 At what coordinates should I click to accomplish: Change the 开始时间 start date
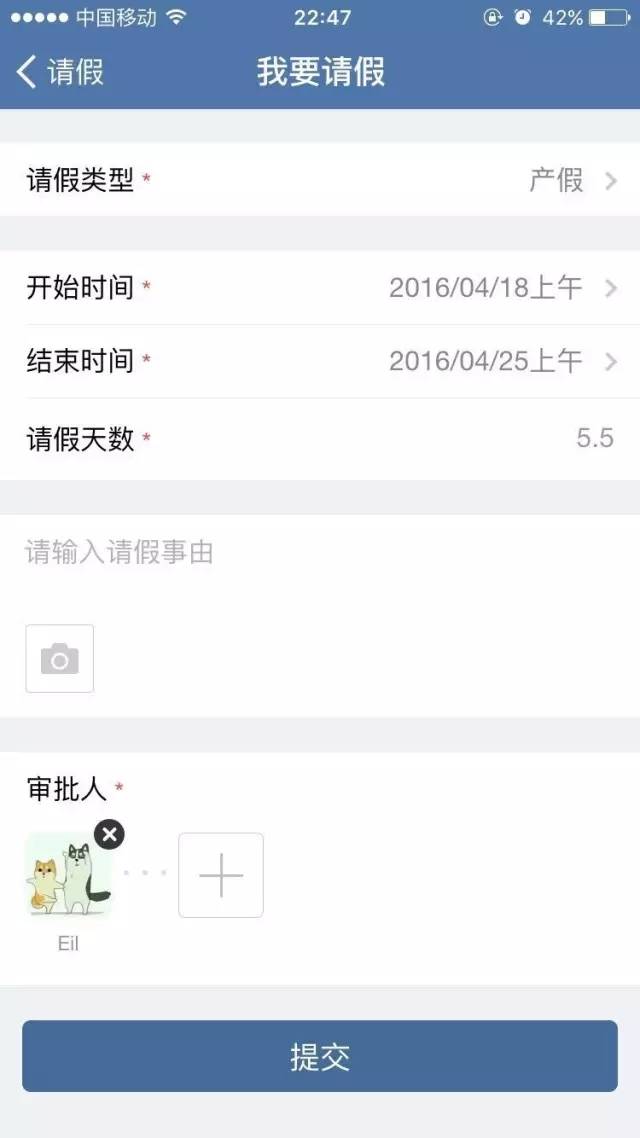[x=320, y=288]
